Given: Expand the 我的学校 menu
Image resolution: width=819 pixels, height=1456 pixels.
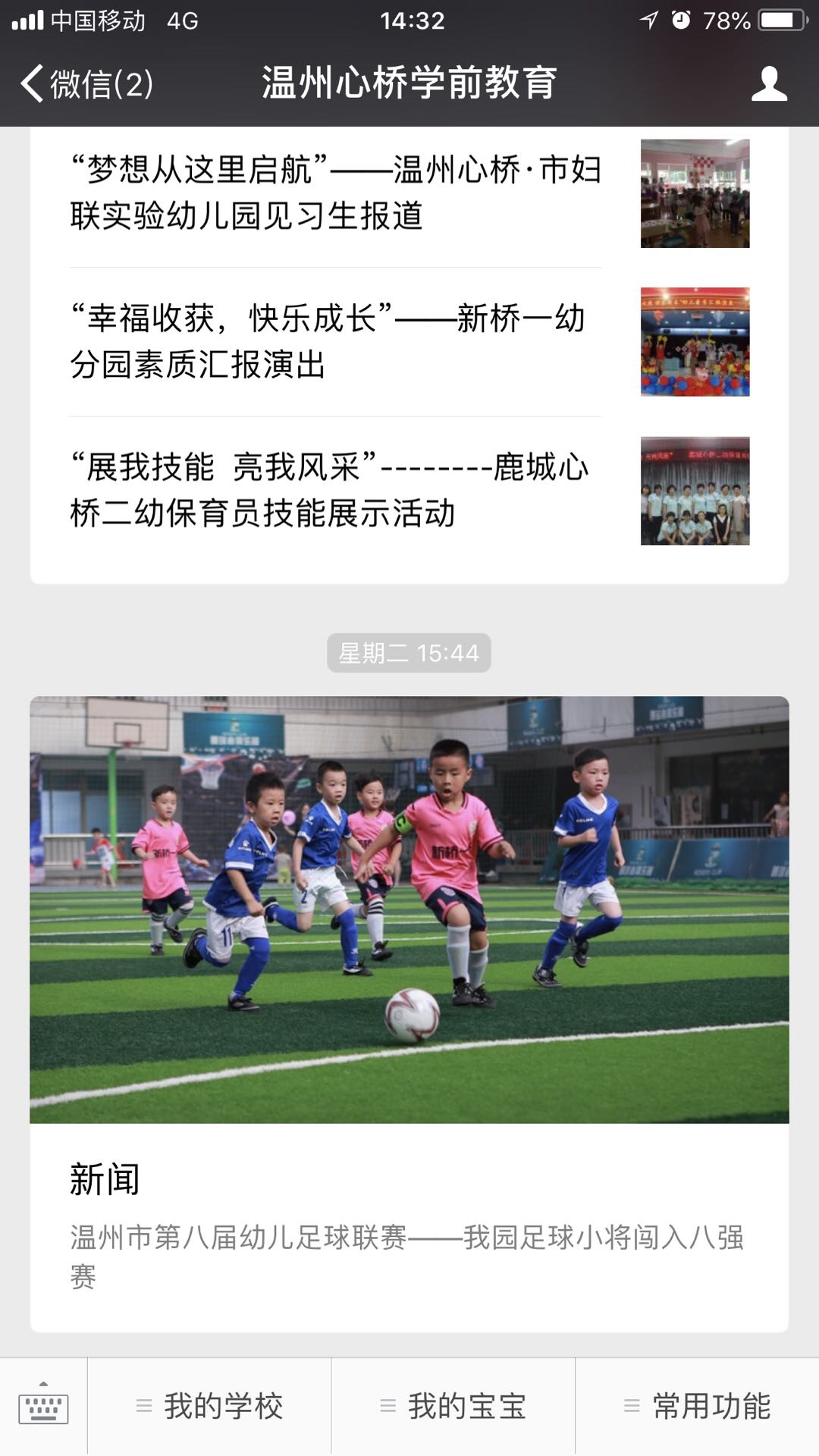Looking at the screenshot, I should coord(209,1407).
